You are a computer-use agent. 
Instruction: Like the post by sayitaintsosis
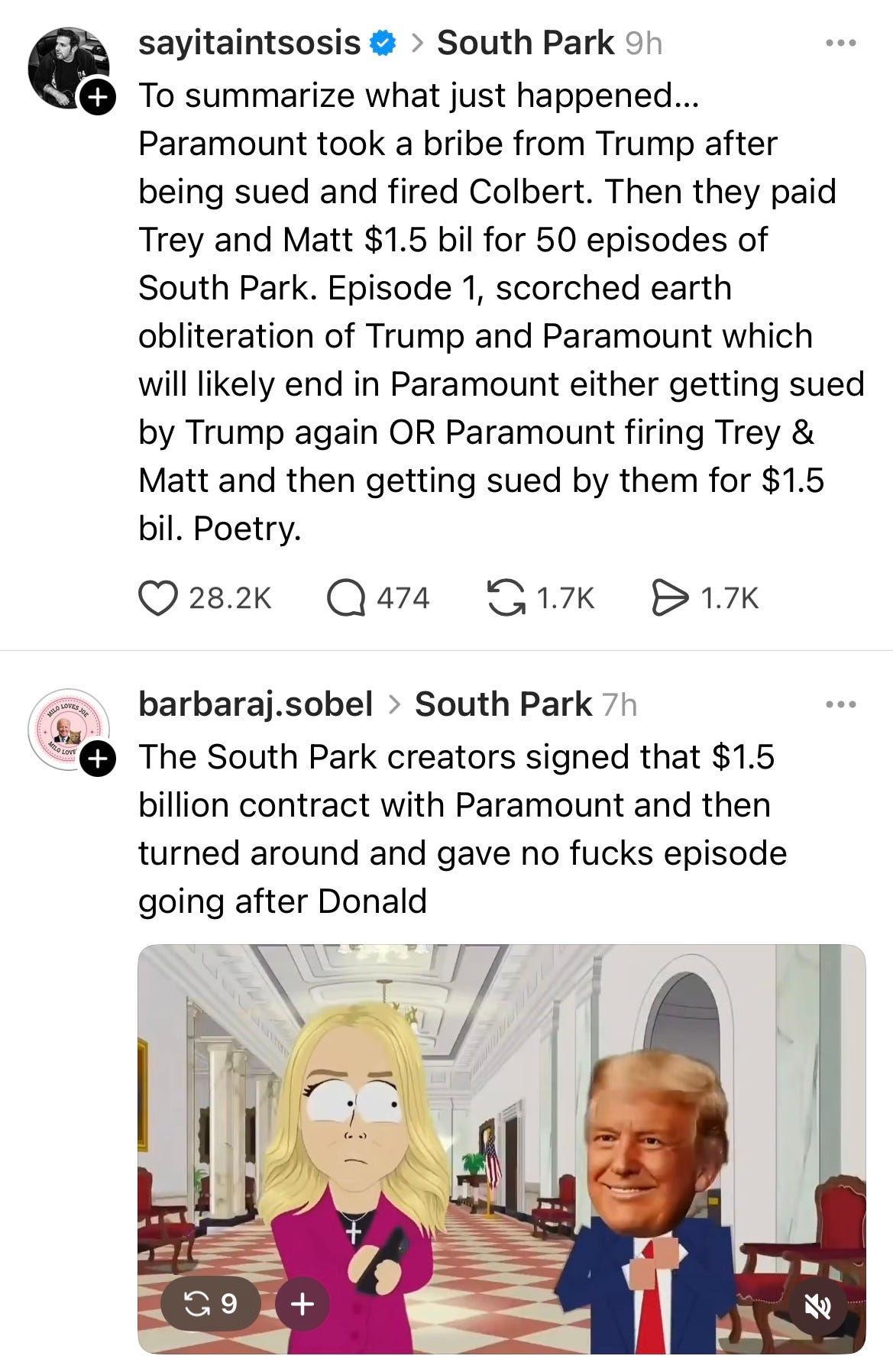pos(158,598)
